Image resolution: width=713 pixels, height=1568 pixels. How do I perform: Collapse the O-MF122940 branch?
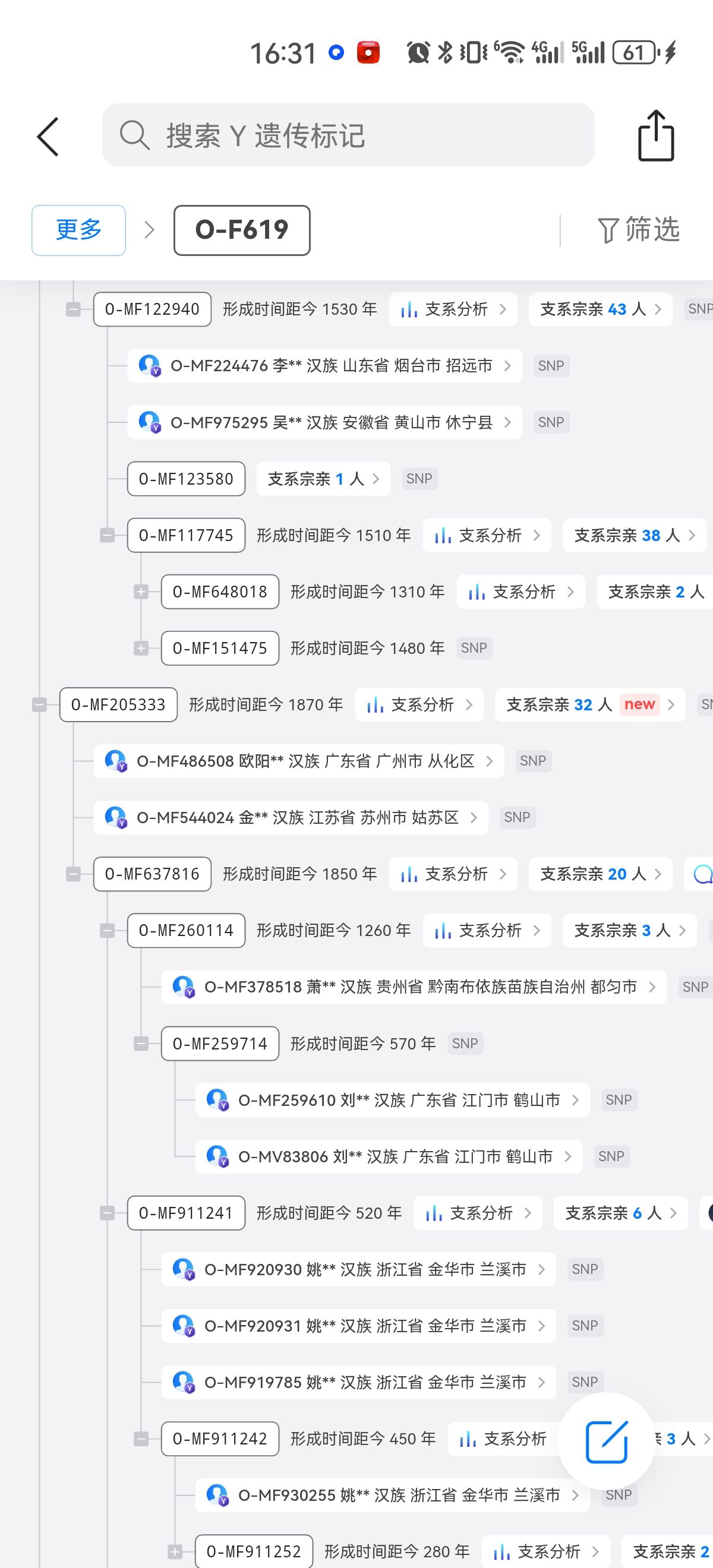[73, 310]
